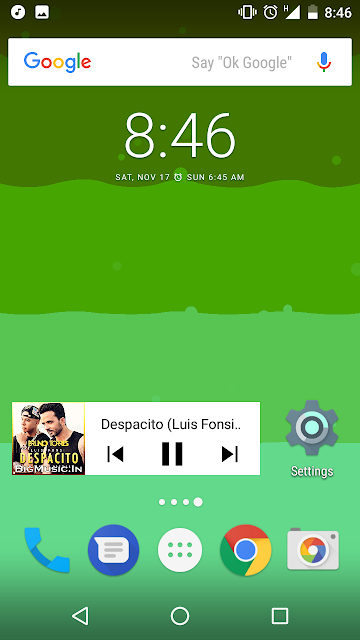Image resolution: width=360 pixels, height=640 pixels.
Task: Open the Camera app
Action: [313, 549]
